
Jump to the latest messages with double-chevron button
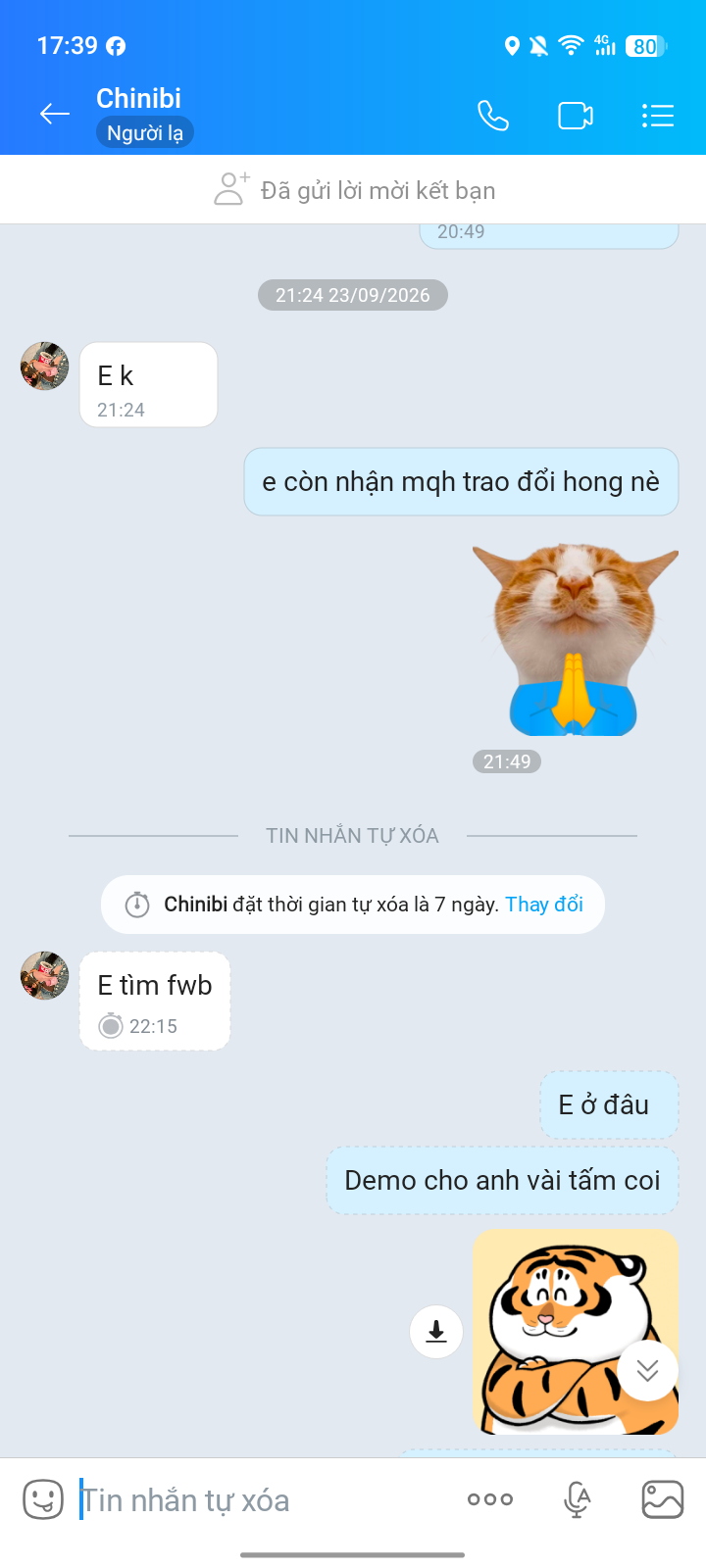[647, 1370]
